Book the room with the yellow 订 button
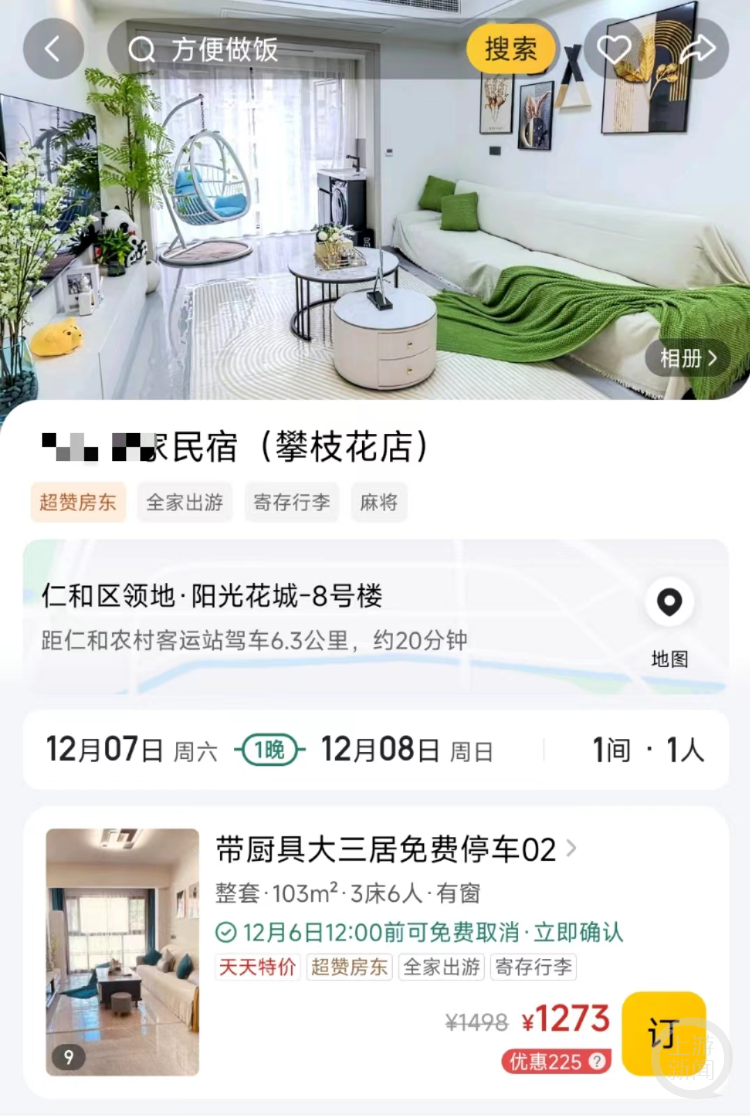This screenshot has width=750, height=1116. (x=664, y=1033)
